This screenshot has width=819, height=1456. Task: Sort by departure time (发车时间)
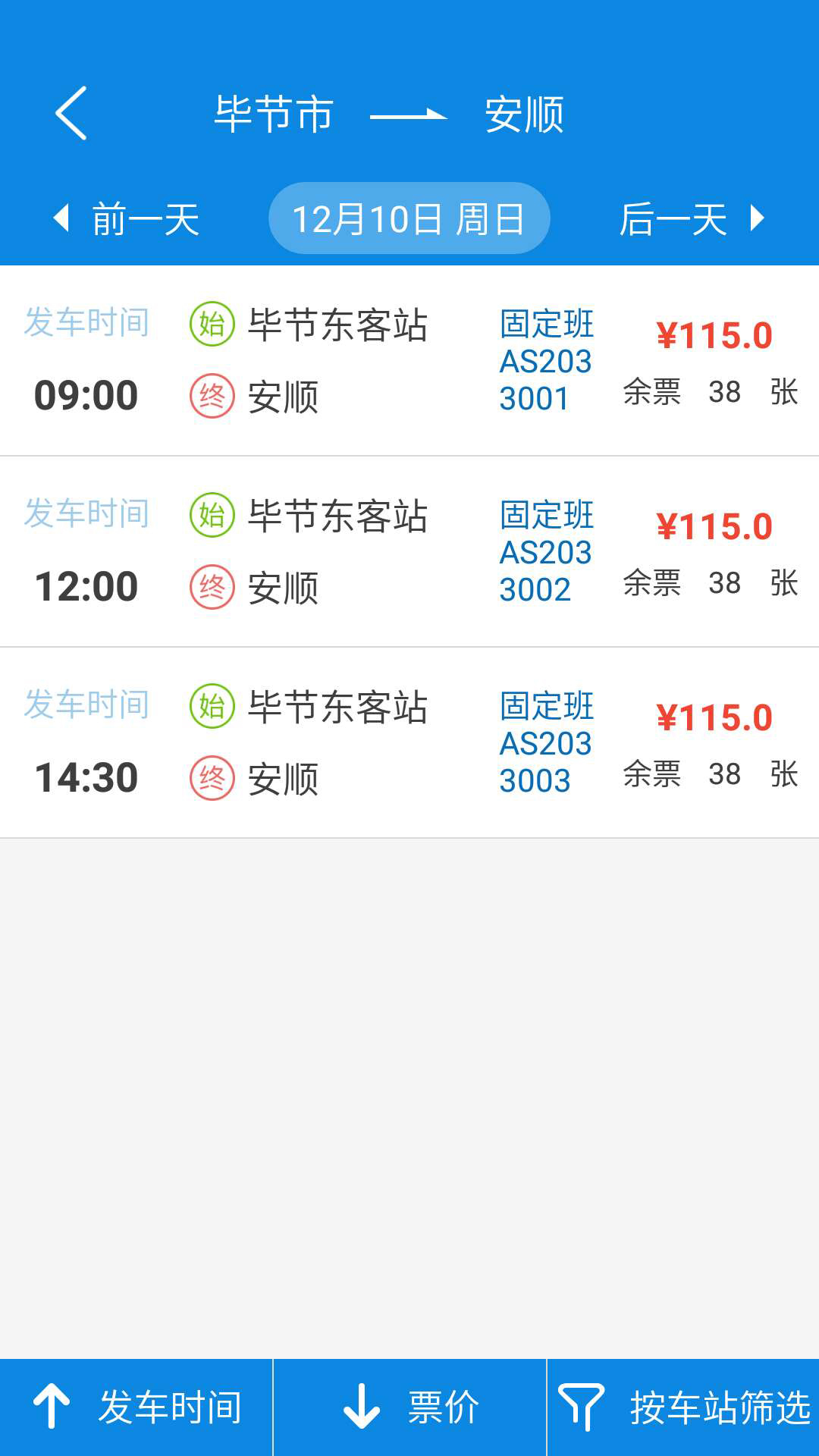click(136, 1407)
